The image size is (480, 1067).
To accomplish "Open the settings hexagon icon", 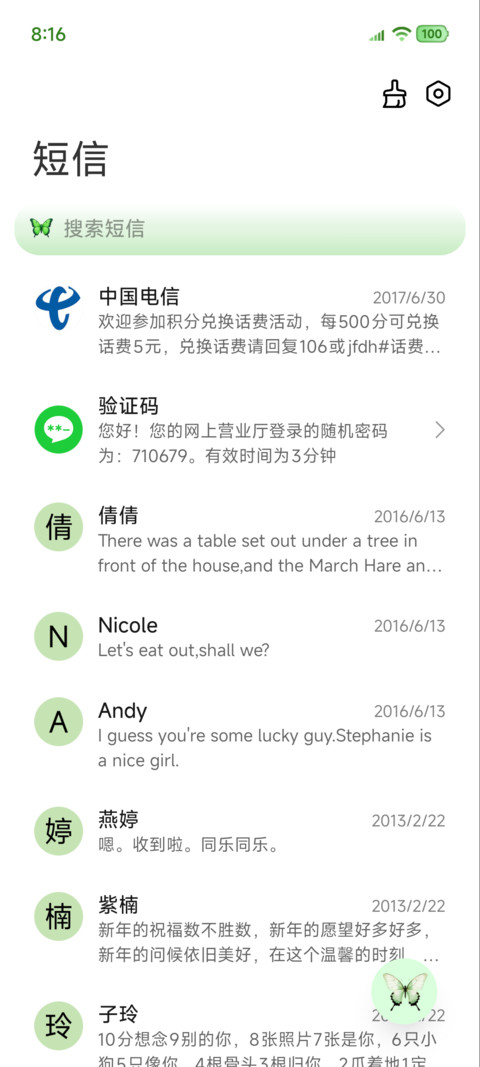I will [438, 94].
